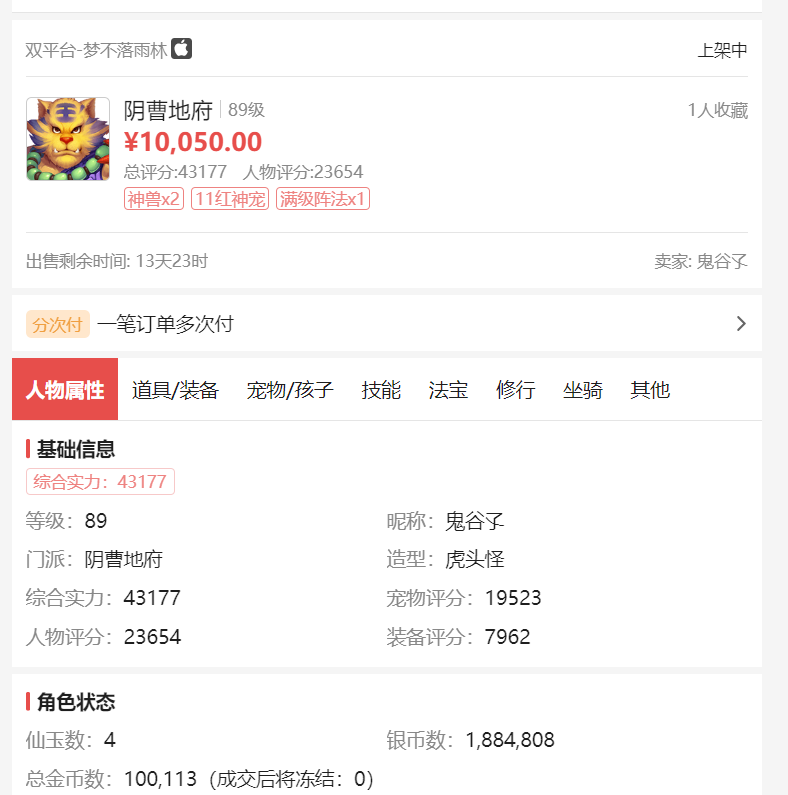Open the 宠物/孩子 tab
The width and height of the screenshot is (788, 795).
click(288, 390)
